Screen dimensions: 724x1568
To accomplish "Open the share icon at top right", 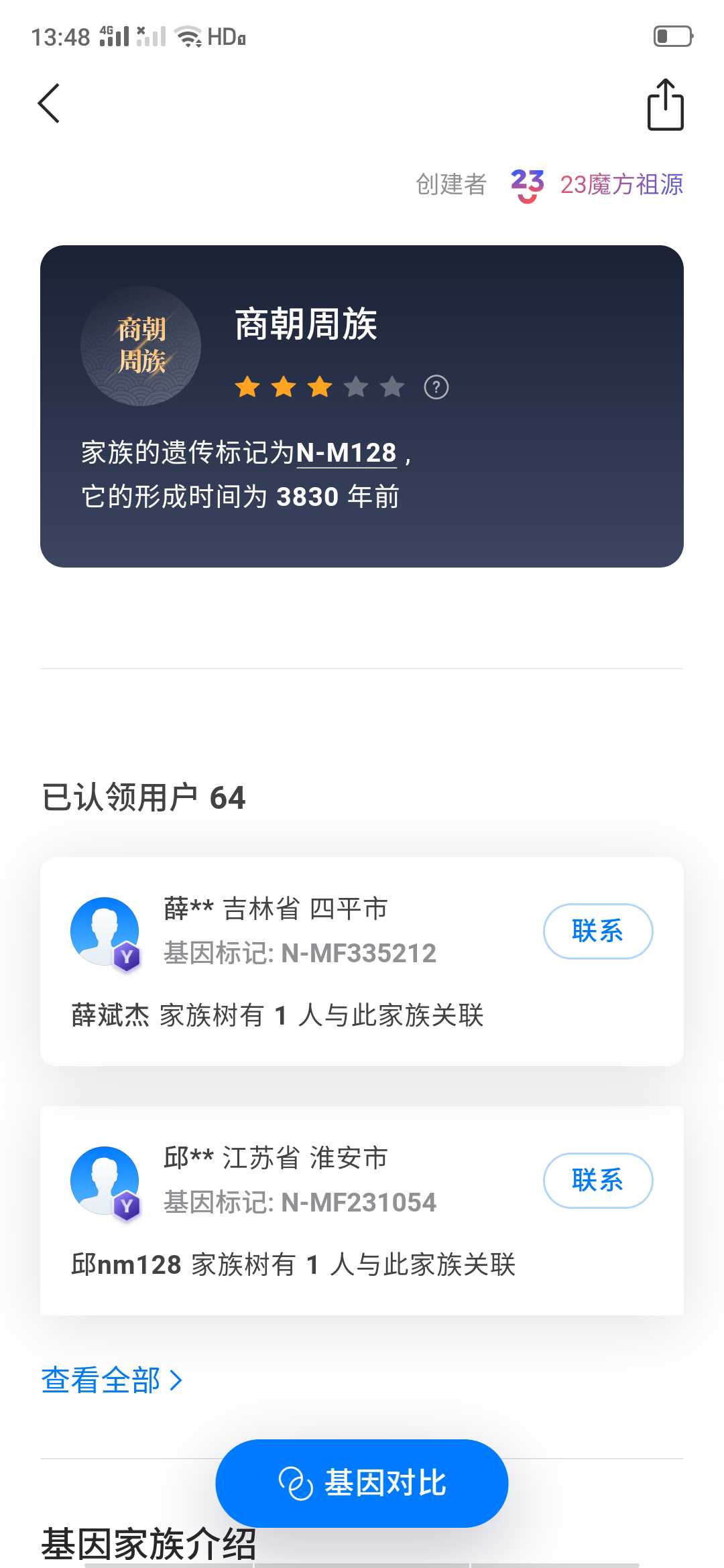I will [x=666, y=106].
